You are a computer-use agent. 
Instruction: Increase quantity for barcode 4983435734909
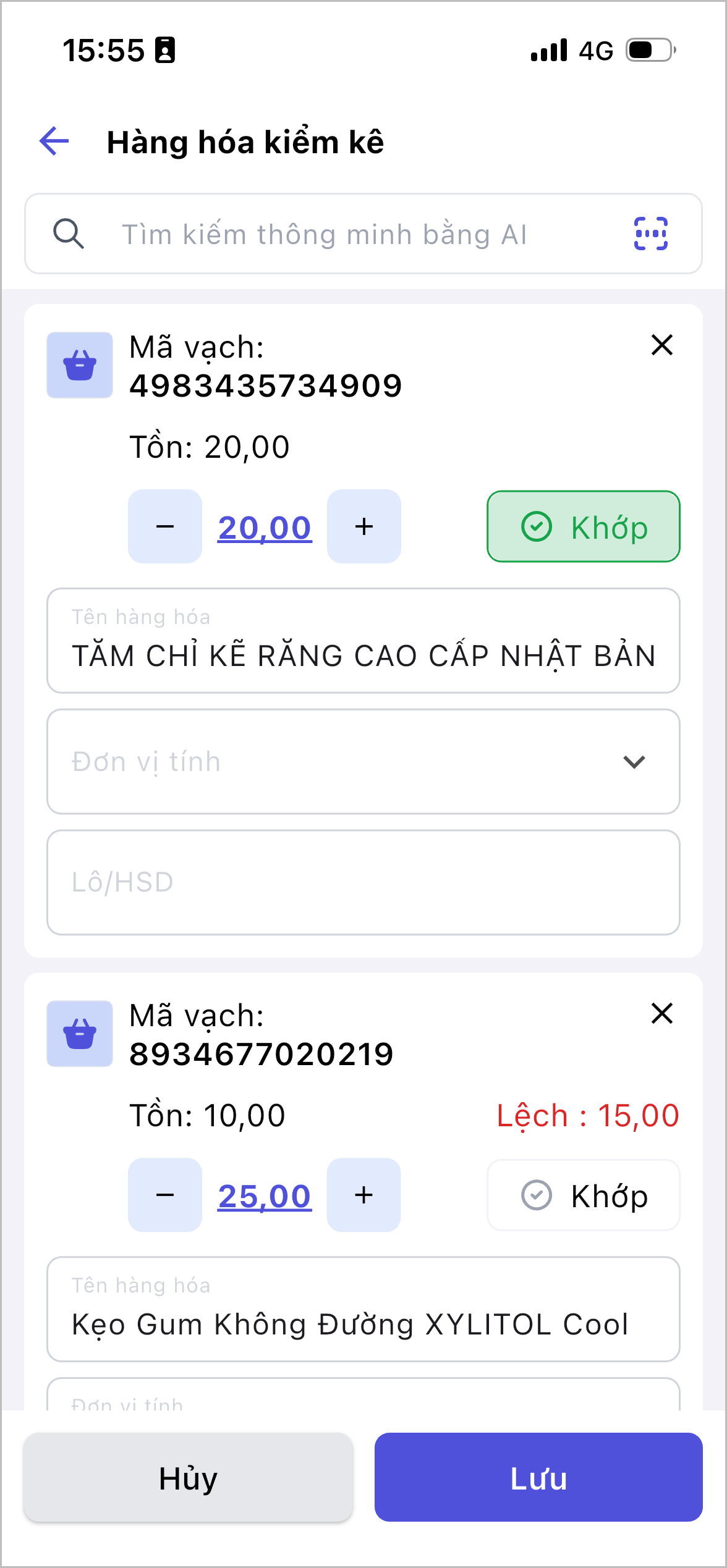pyautogui.click(x=364, y=526)
